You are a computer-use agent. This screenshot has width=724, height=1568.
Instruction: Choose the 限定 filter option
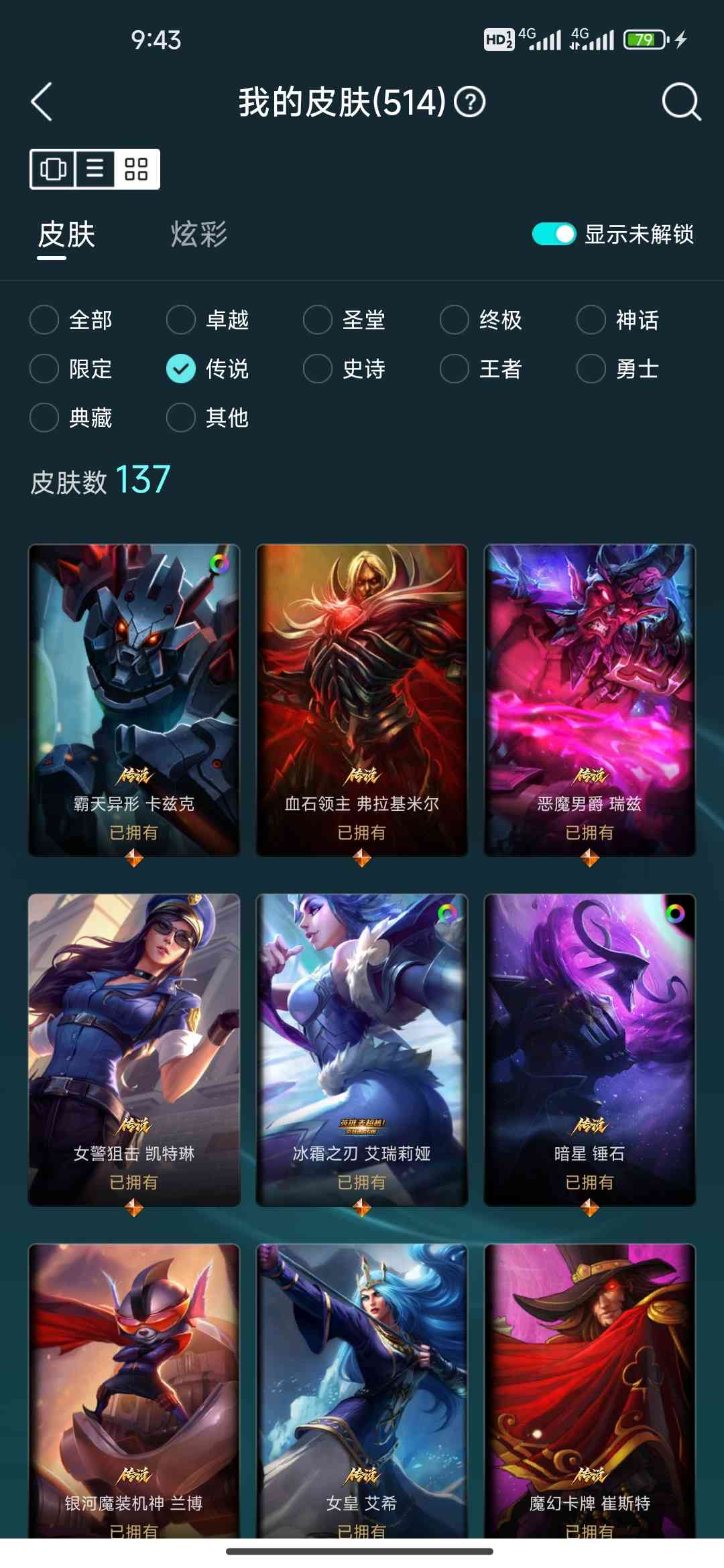pos(44,369)
